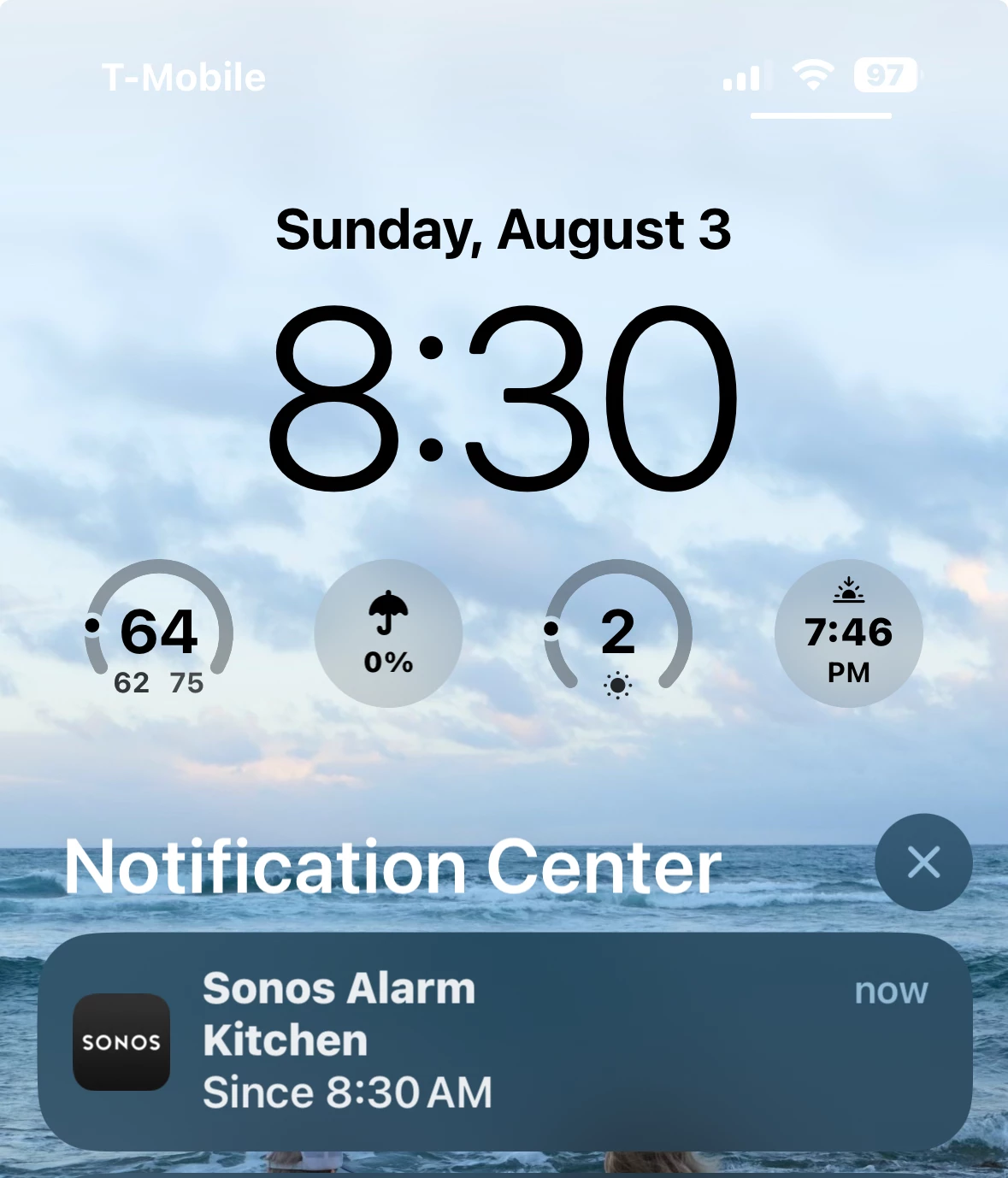Open the temperature widget showing 64
The image size is (1008, 1178).
[159, 633]
